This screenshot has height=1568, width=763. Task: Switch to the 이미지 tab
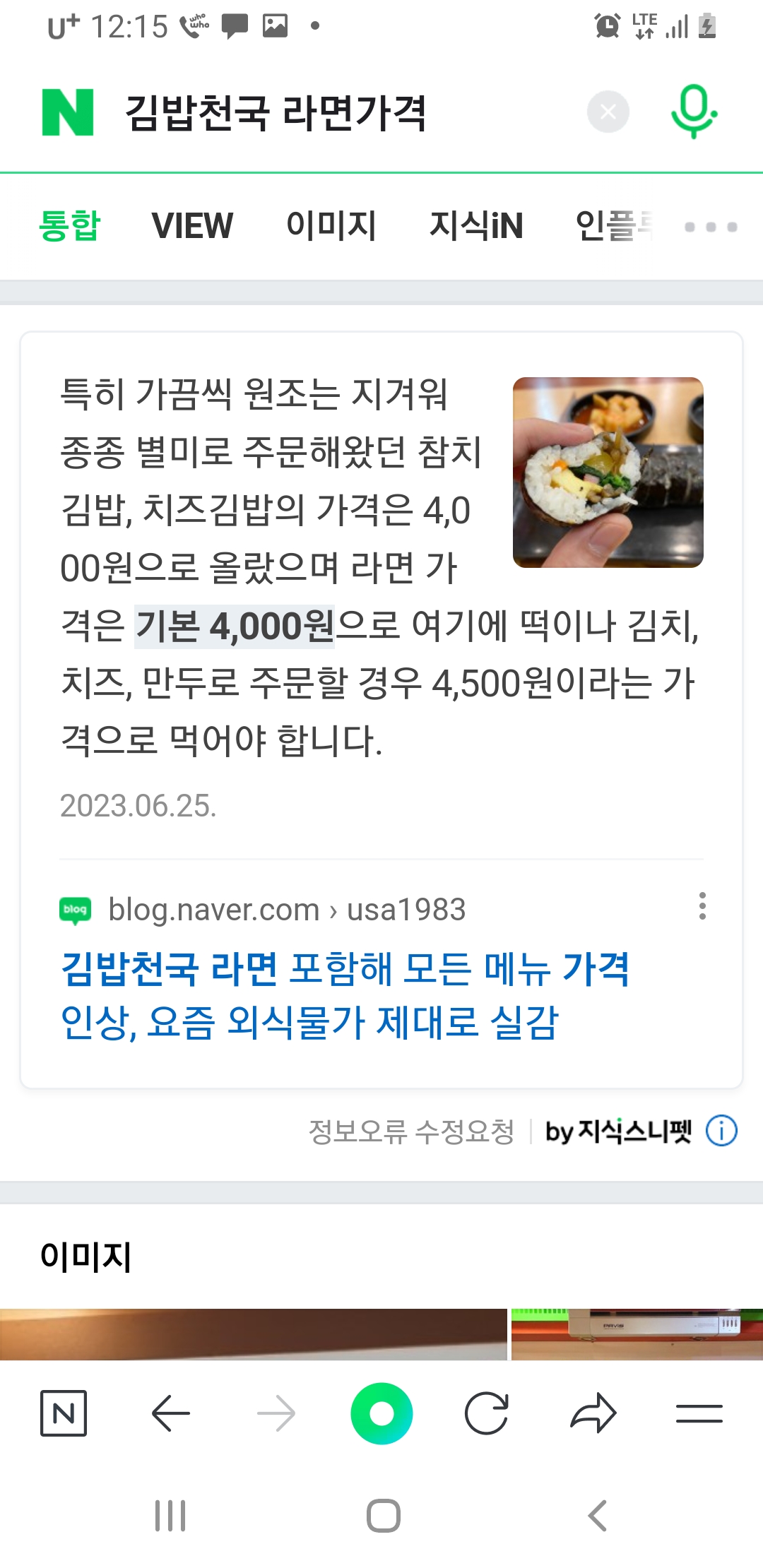click(331, 226)
